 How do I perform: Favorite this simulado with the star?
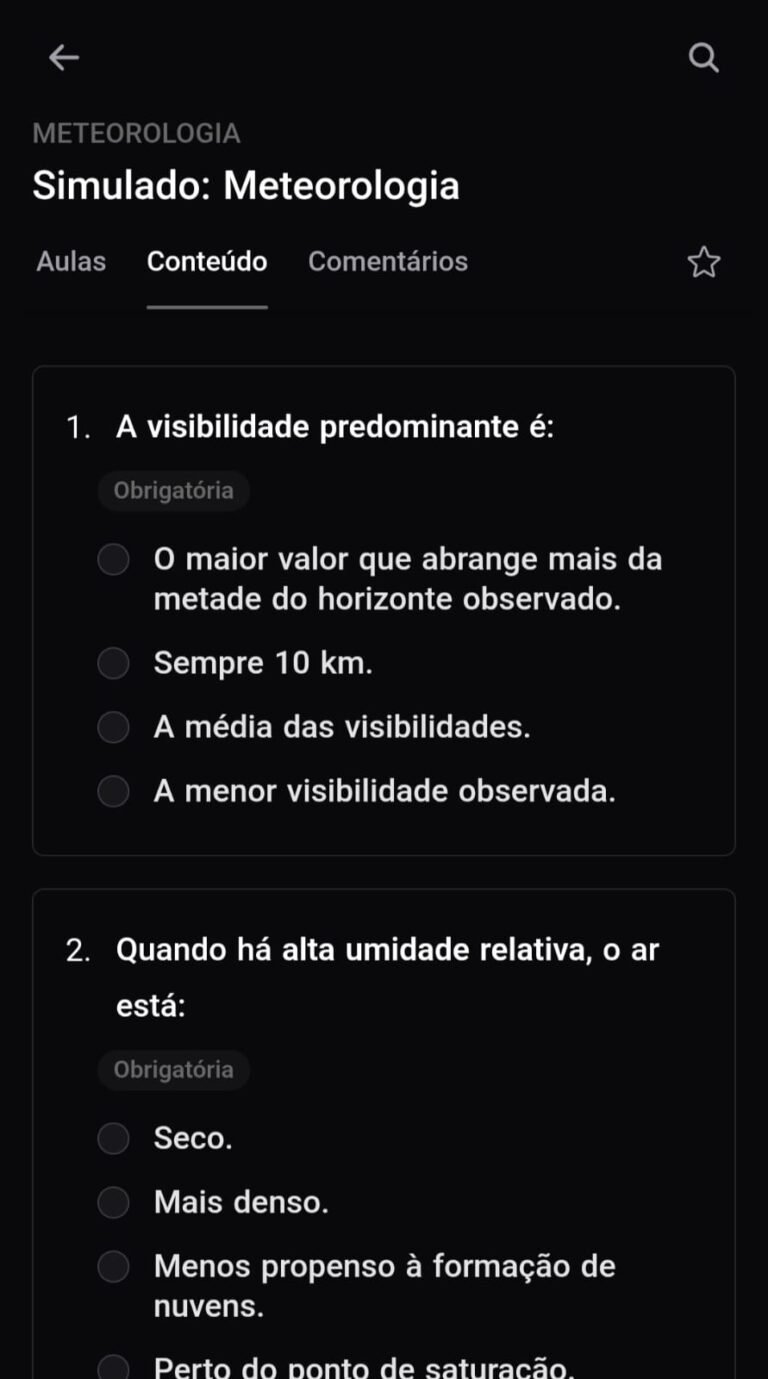point(704,262)
